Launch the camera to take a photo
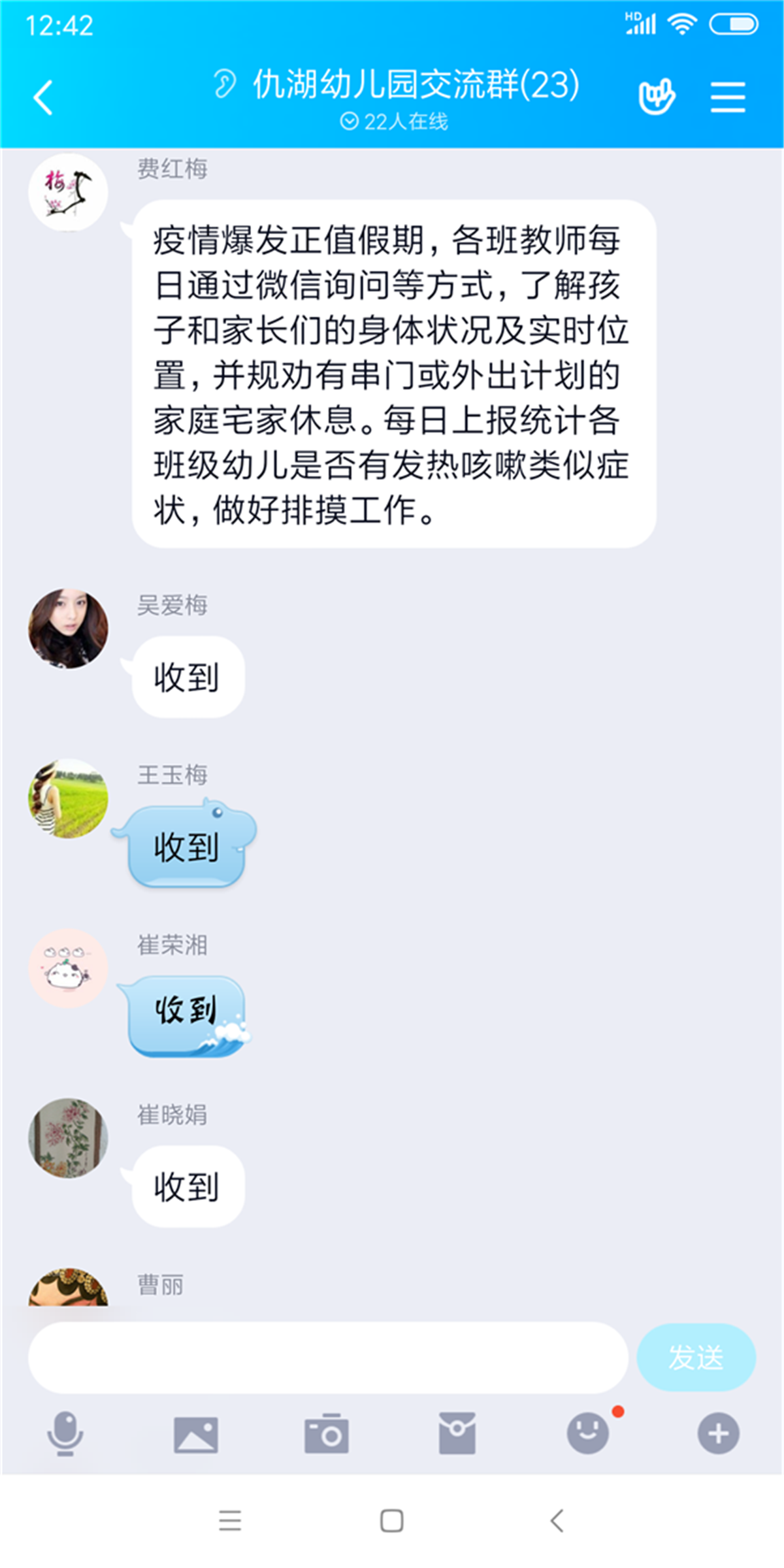 pos(326,1434)
